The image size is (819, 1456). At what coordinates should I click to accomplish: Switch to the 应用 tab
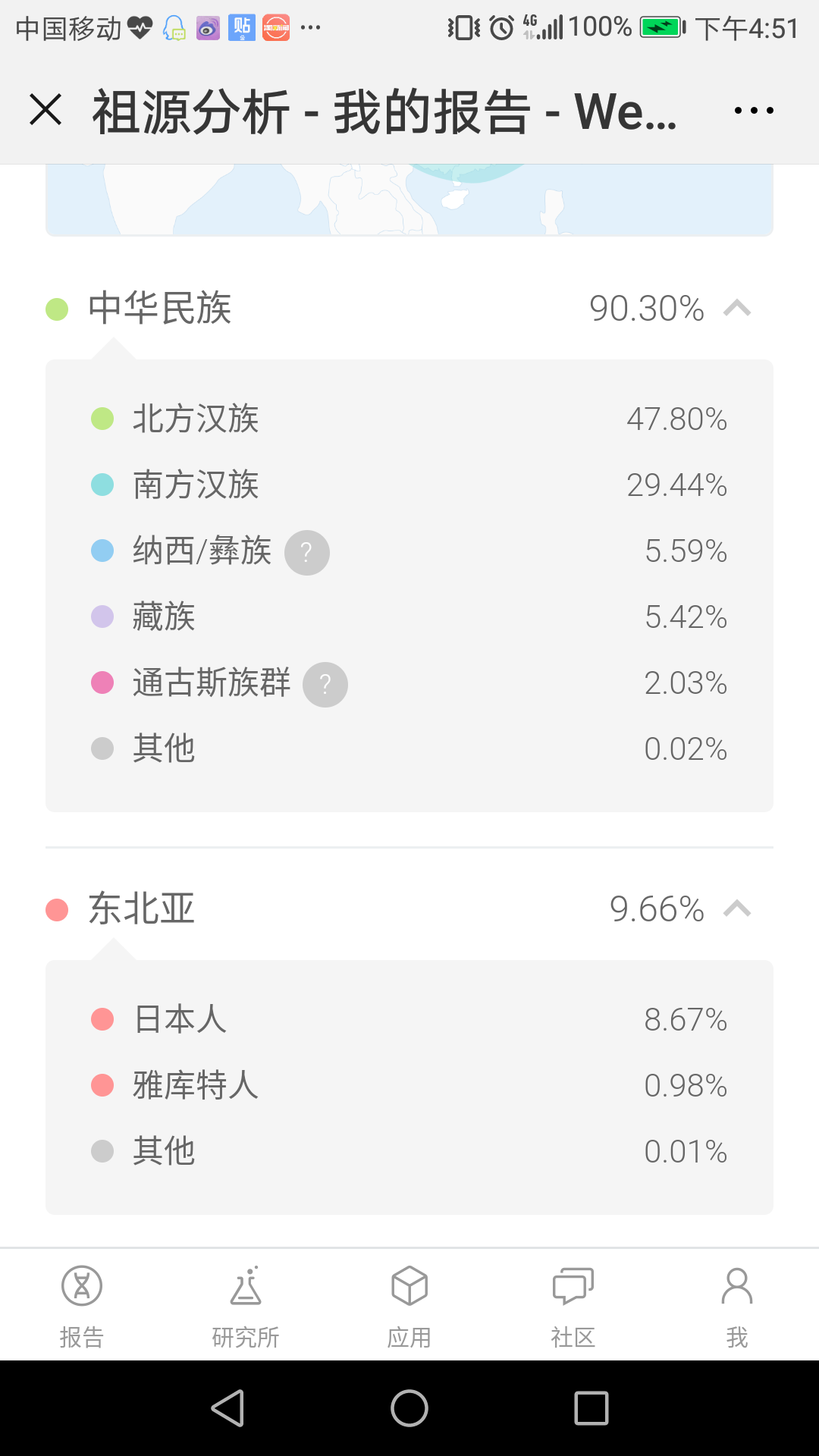(x=409, y=1306)
